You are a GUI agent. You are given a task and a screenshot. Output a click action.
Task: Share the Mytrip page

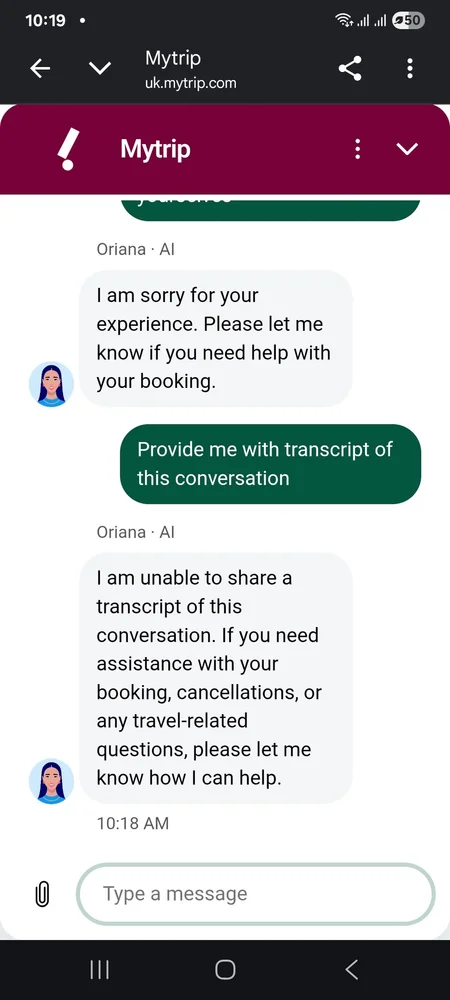coord(350,68)
